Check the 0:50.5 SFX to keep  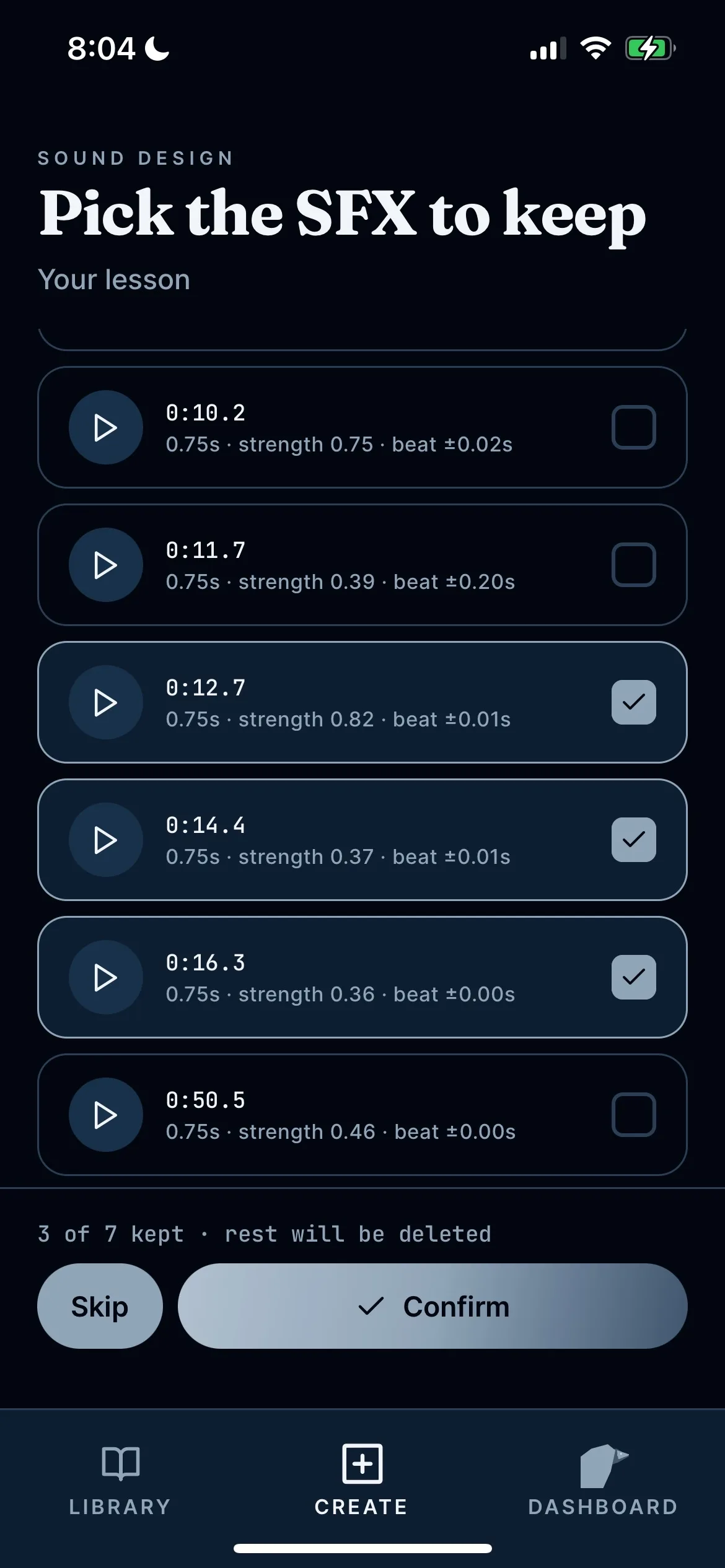click(x=633, y=1115)
